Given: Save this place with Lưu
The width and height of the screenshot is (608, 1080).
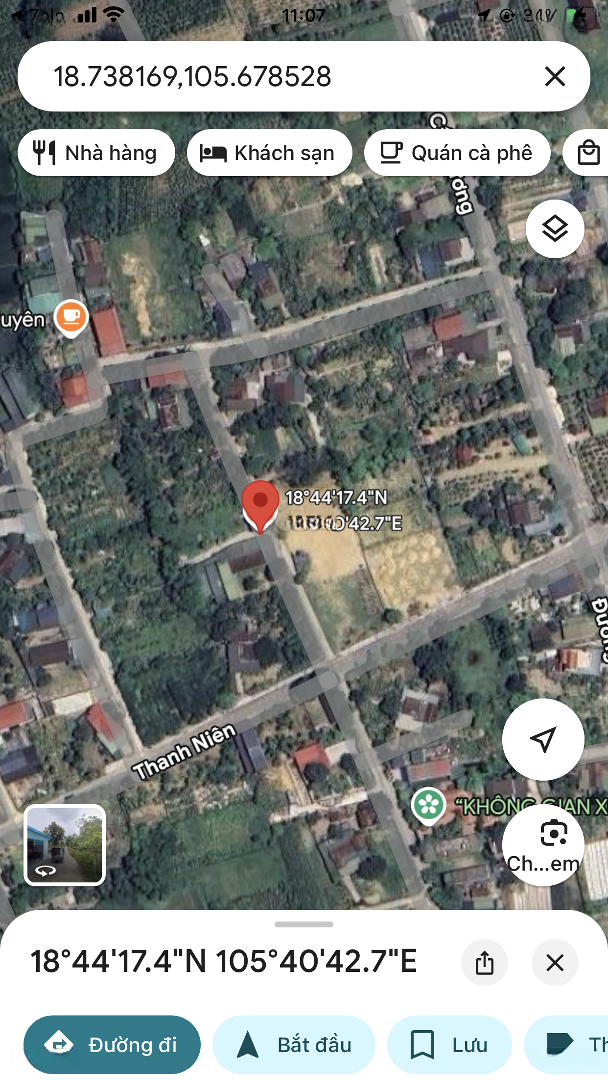Looking at the screenshot, I should (x=450, y=1045).
